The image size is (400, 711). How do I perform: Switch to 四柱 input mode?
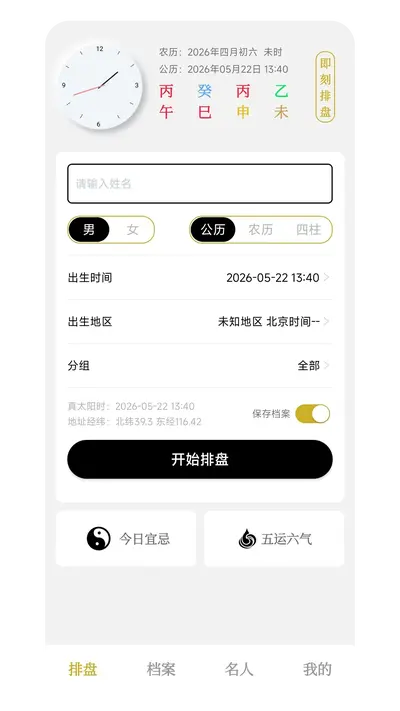coord(308,230)
